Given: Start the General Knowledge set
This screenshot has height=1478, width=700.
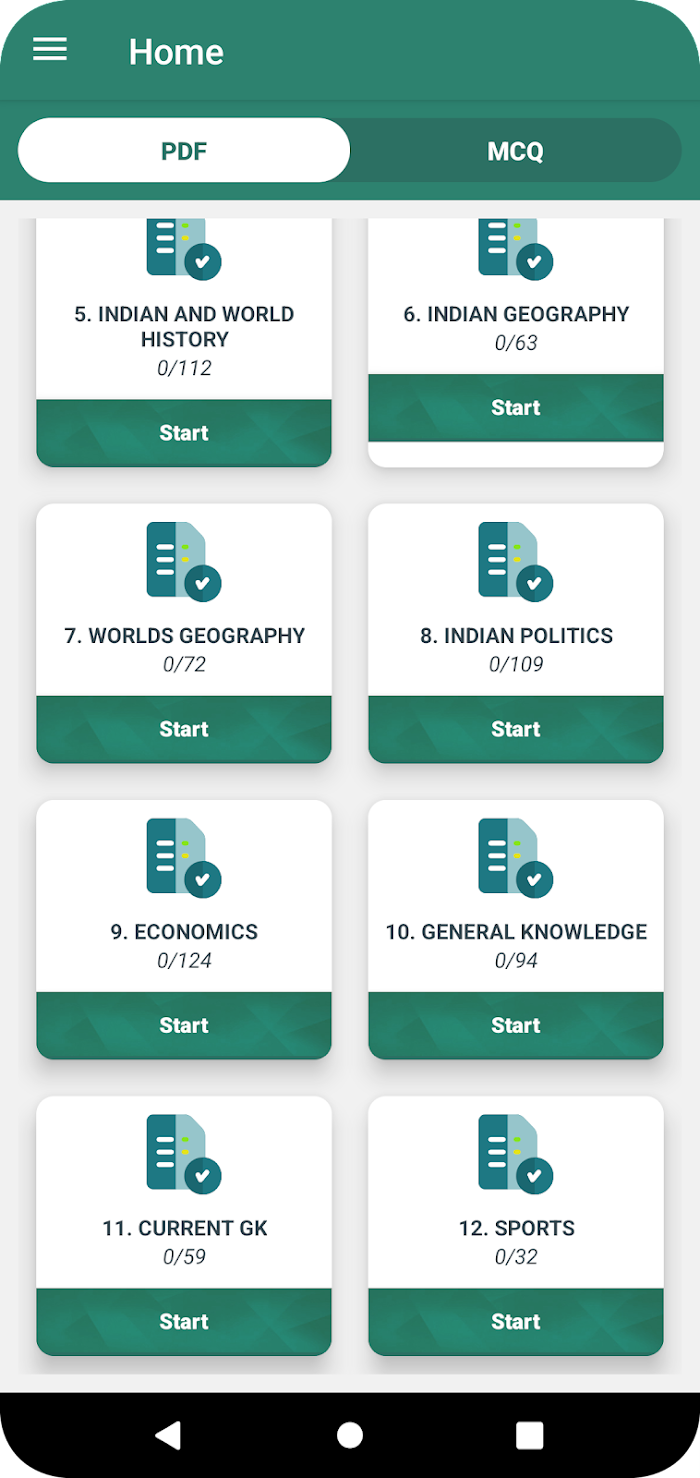Looking at the screenshot, I should pos(516,1025).
